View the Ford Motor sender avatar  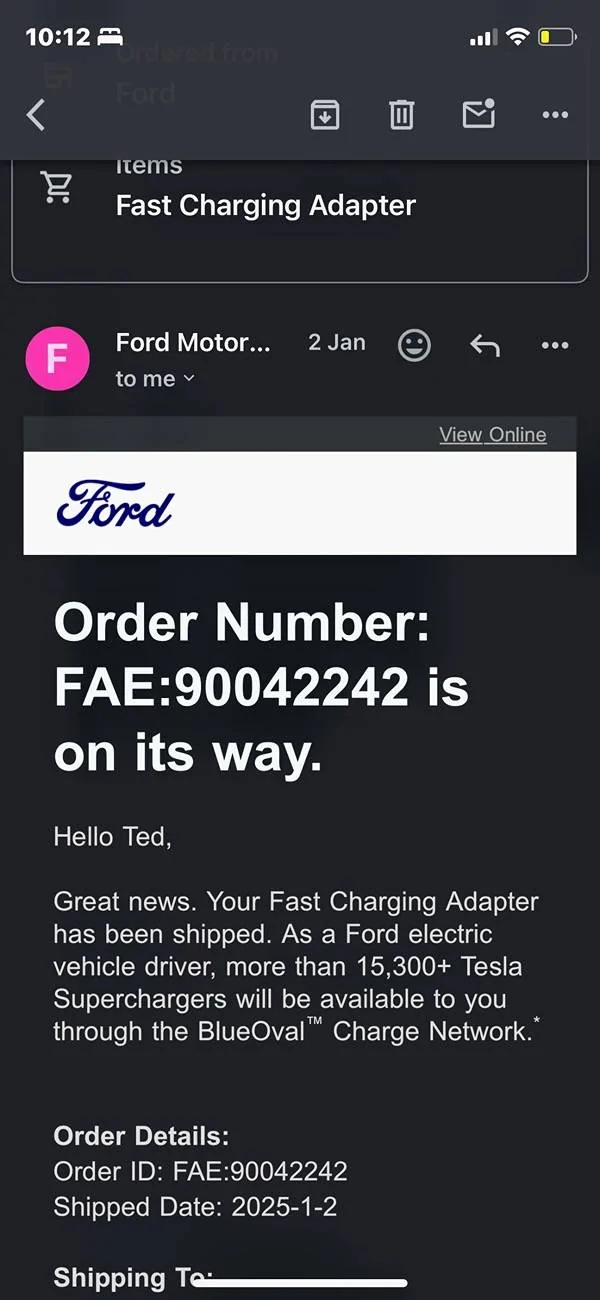click(57, 359)
